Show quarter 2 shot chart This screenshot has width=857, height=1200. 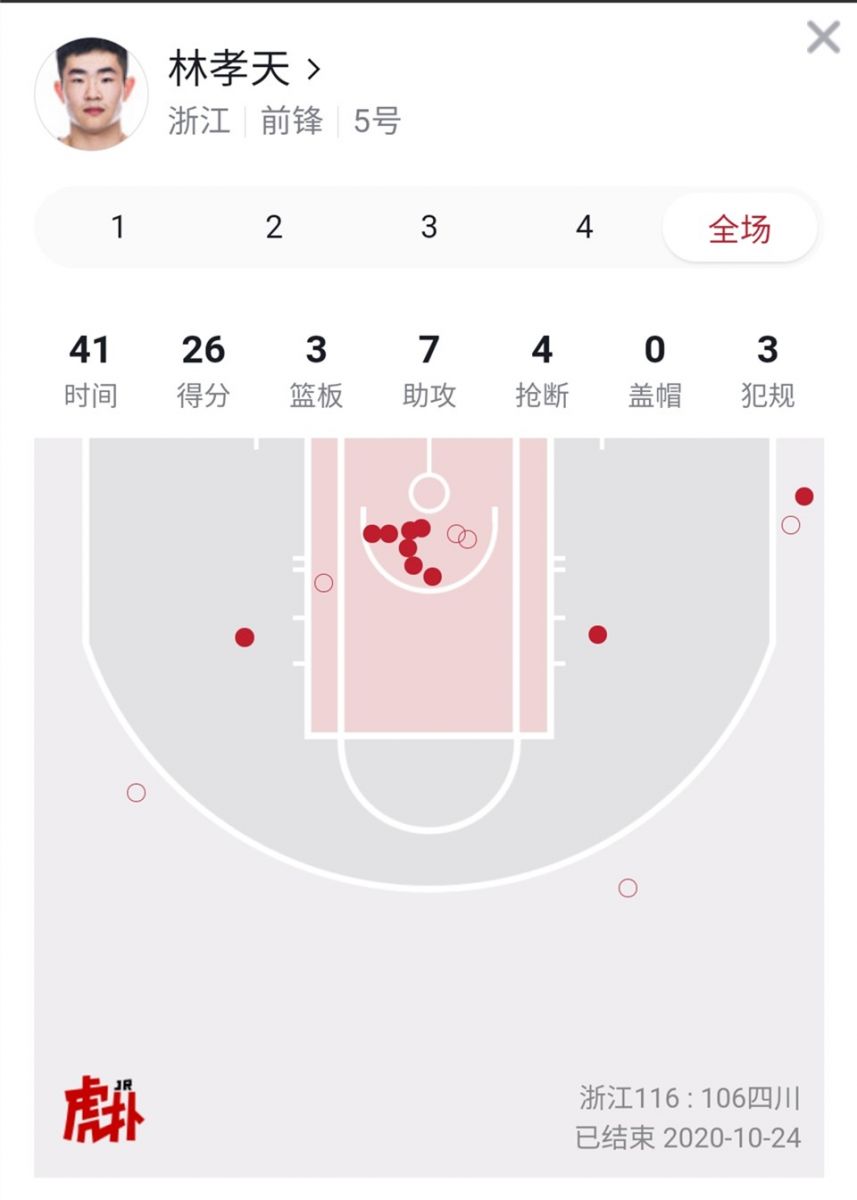(274, 228)
